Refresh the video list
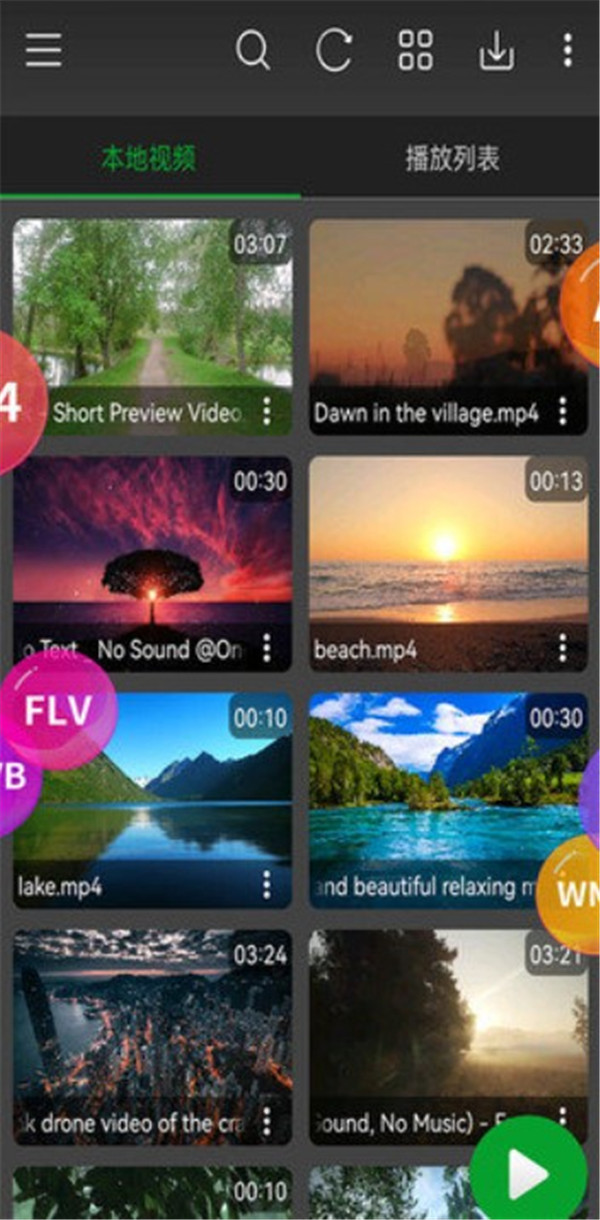This screenshot has width=600, height=1220. 334,50
